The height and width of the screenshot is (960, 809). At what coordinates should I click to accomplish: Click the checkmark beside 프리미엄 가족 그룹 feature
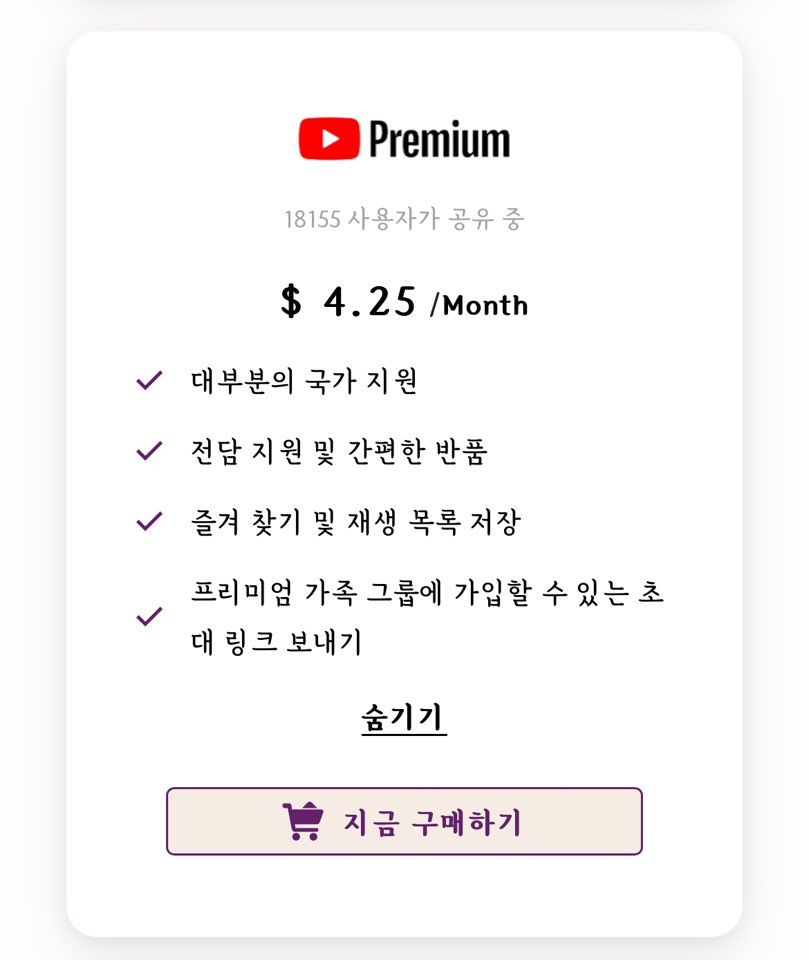tap(150, 618)
